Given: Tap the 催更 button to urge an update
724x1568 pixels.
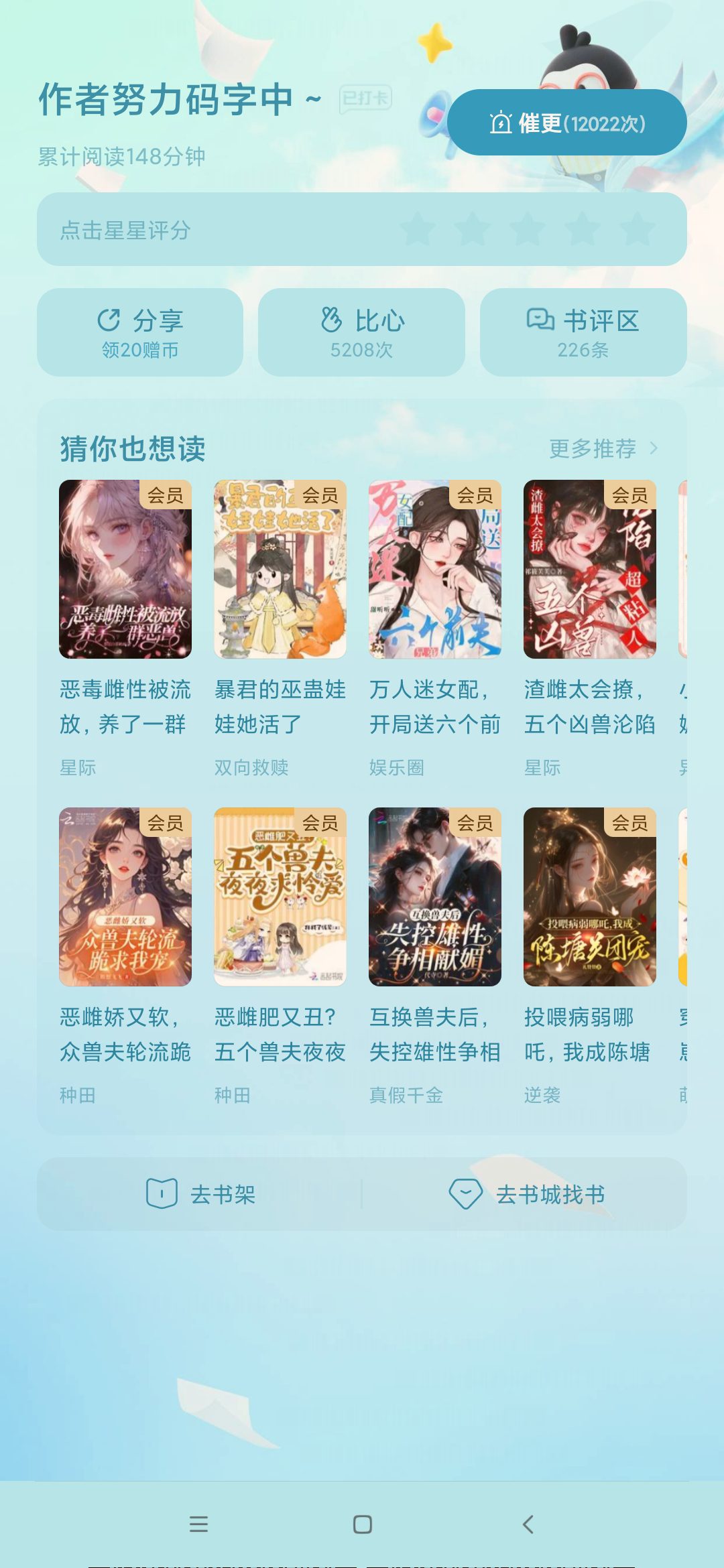Looking at the screenshot, I should (x=567, y=123).
